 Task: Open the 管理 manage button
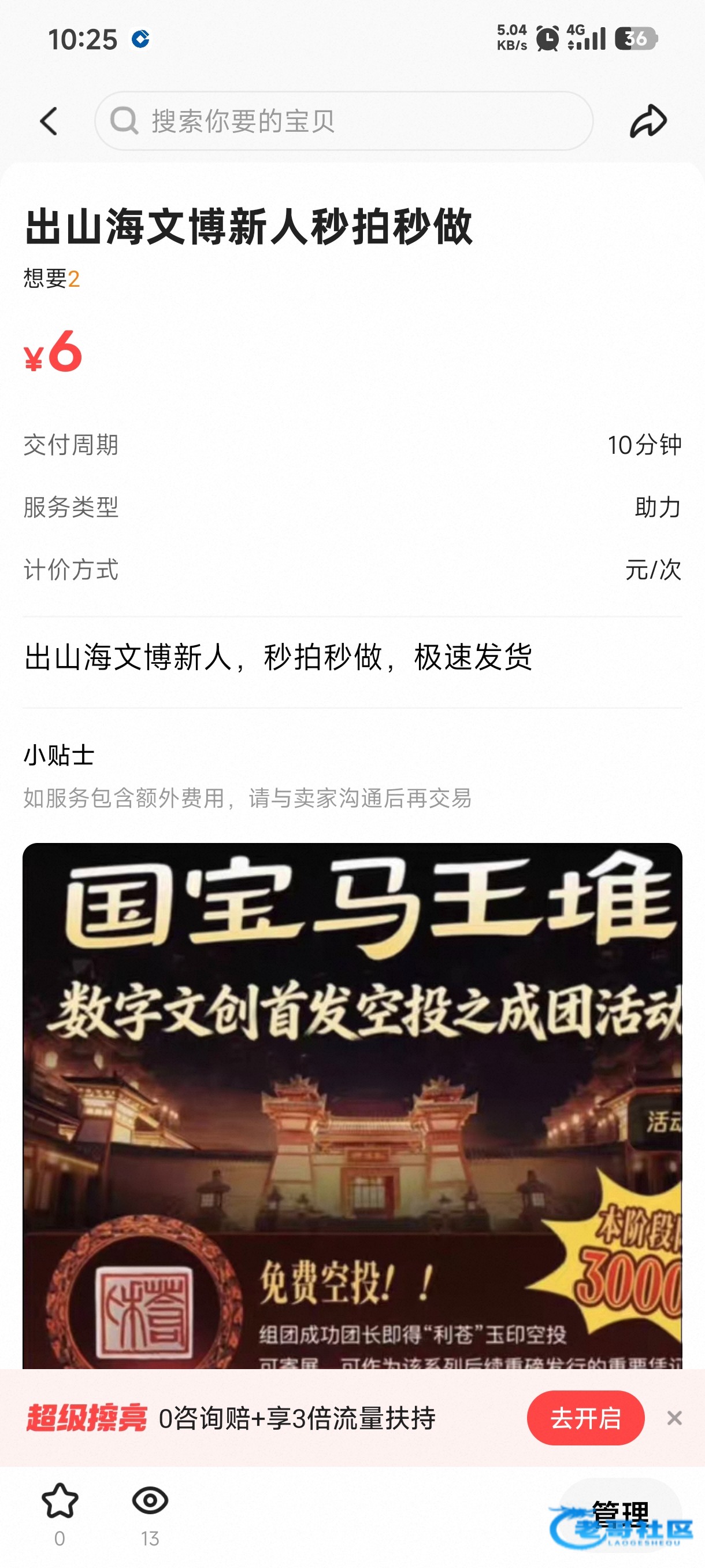[x=620, y=1514]
